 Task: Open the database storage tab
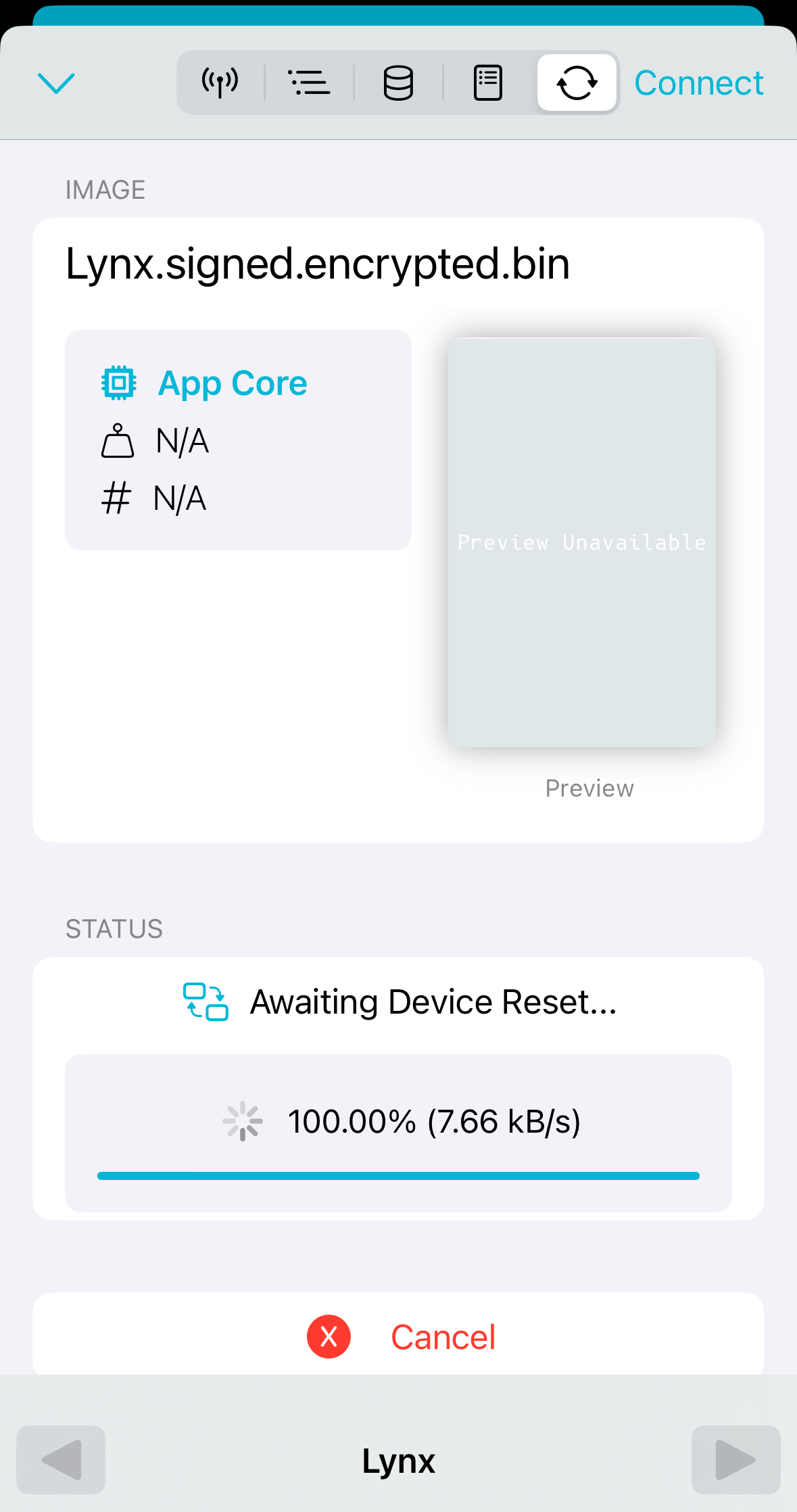[398, 83]
